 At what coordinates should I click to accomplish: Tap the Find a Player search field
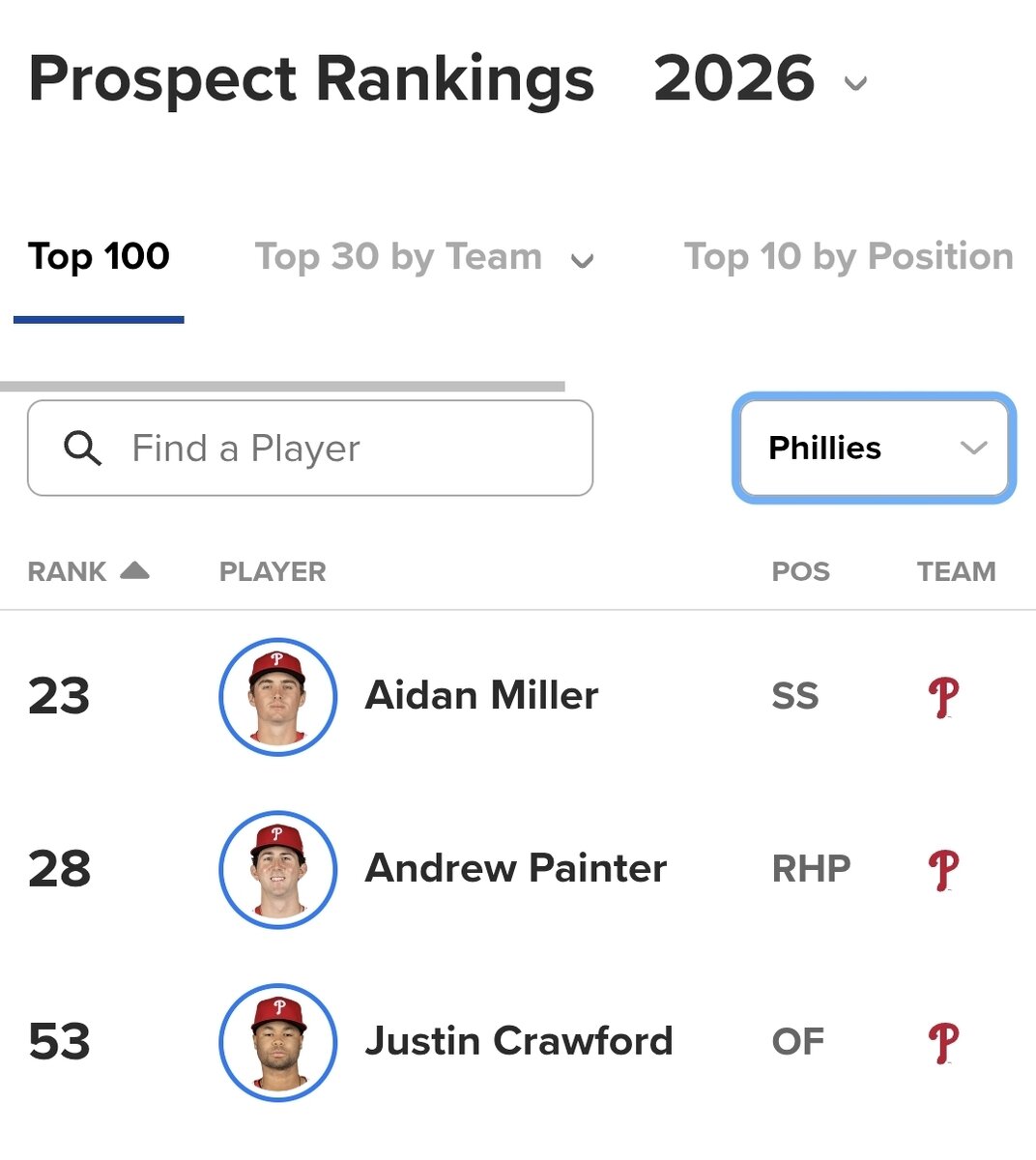(309, 449)
